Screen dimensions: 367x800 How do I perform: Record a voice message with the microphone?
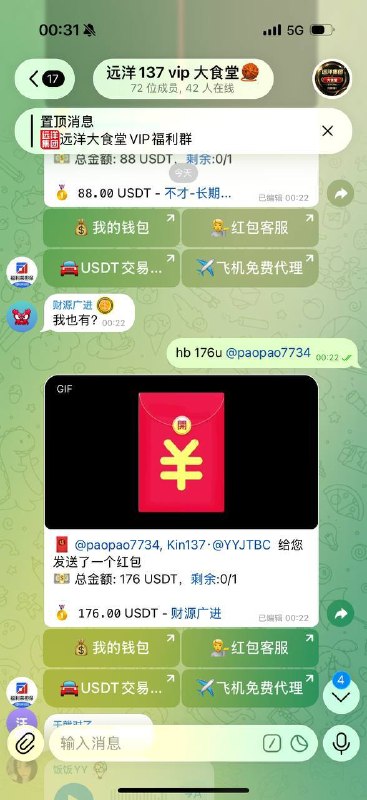[341, 744]
